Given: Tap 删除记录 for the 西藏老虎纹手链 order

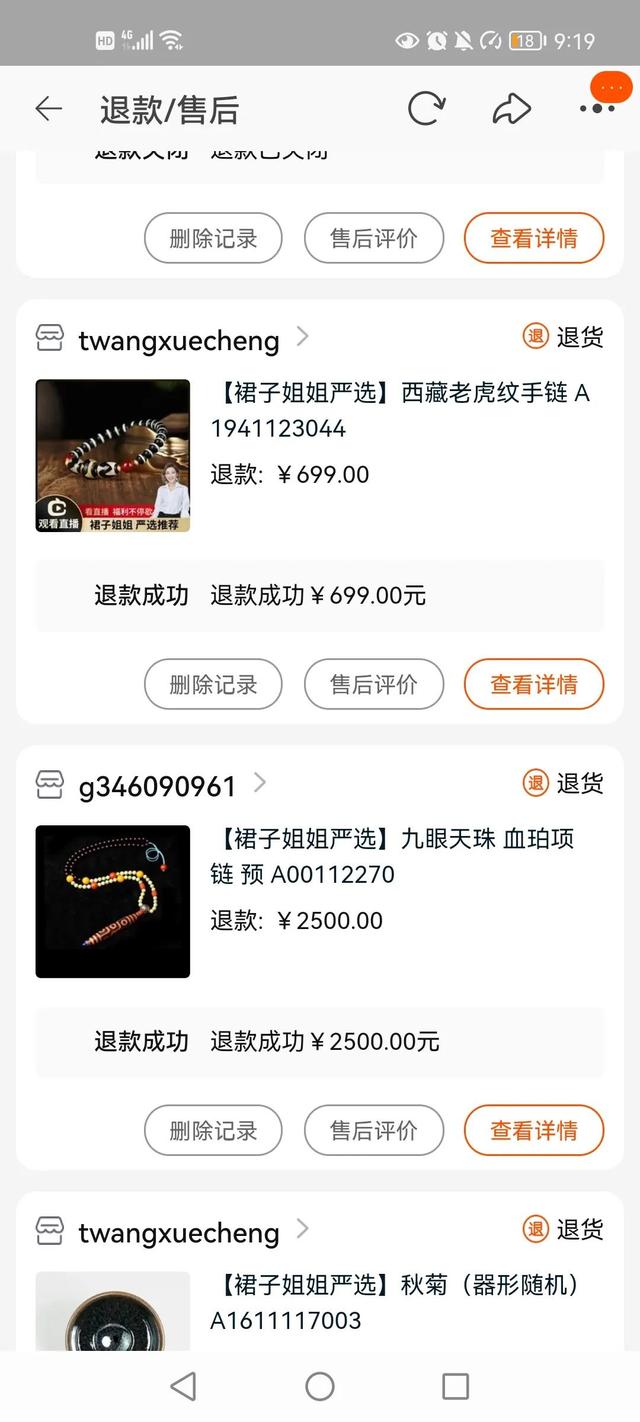Looking at the screenshot, I should click(213, 685).
